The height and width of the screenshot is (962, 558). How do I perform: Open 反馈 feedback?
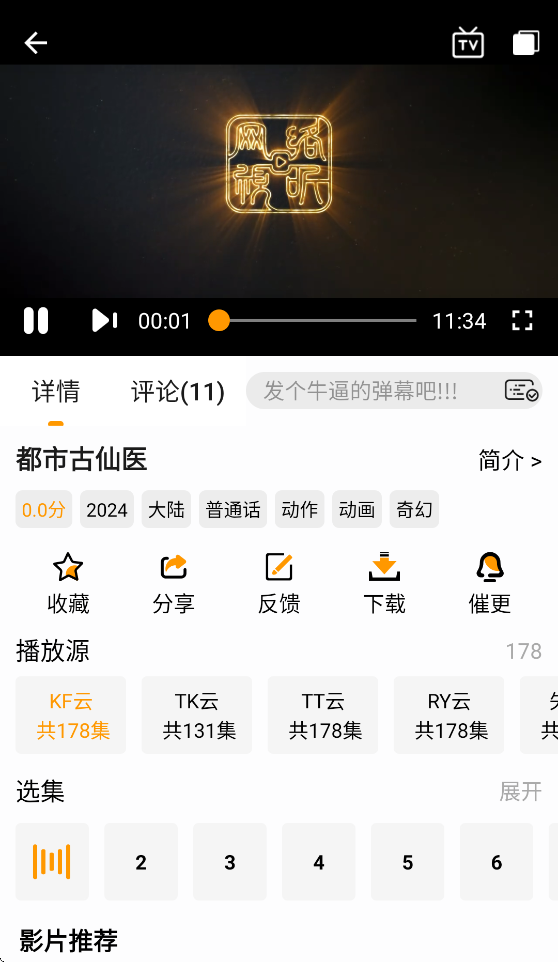[279, 583]
